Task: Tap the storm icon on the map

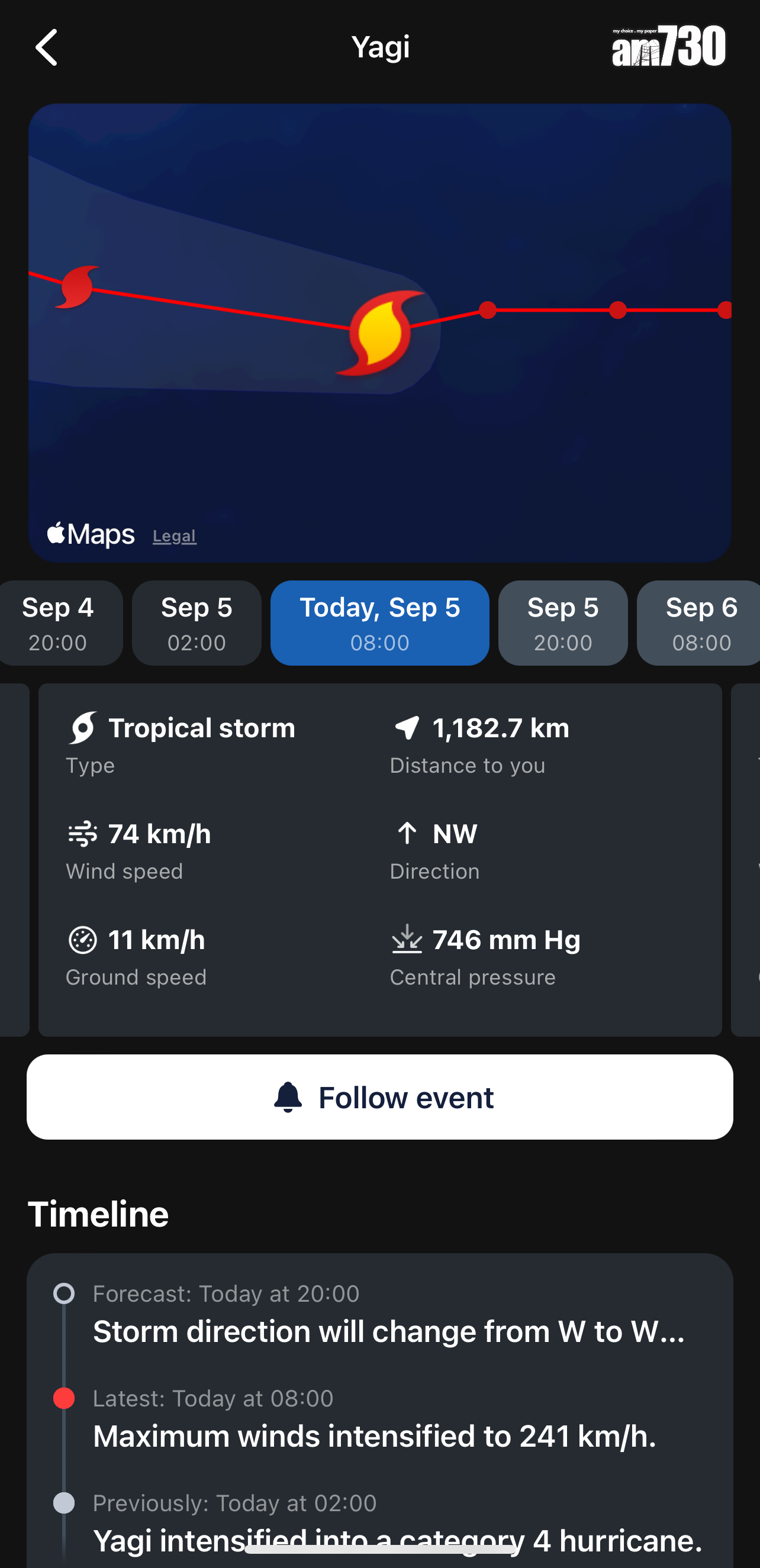Action: coord(379,333)
